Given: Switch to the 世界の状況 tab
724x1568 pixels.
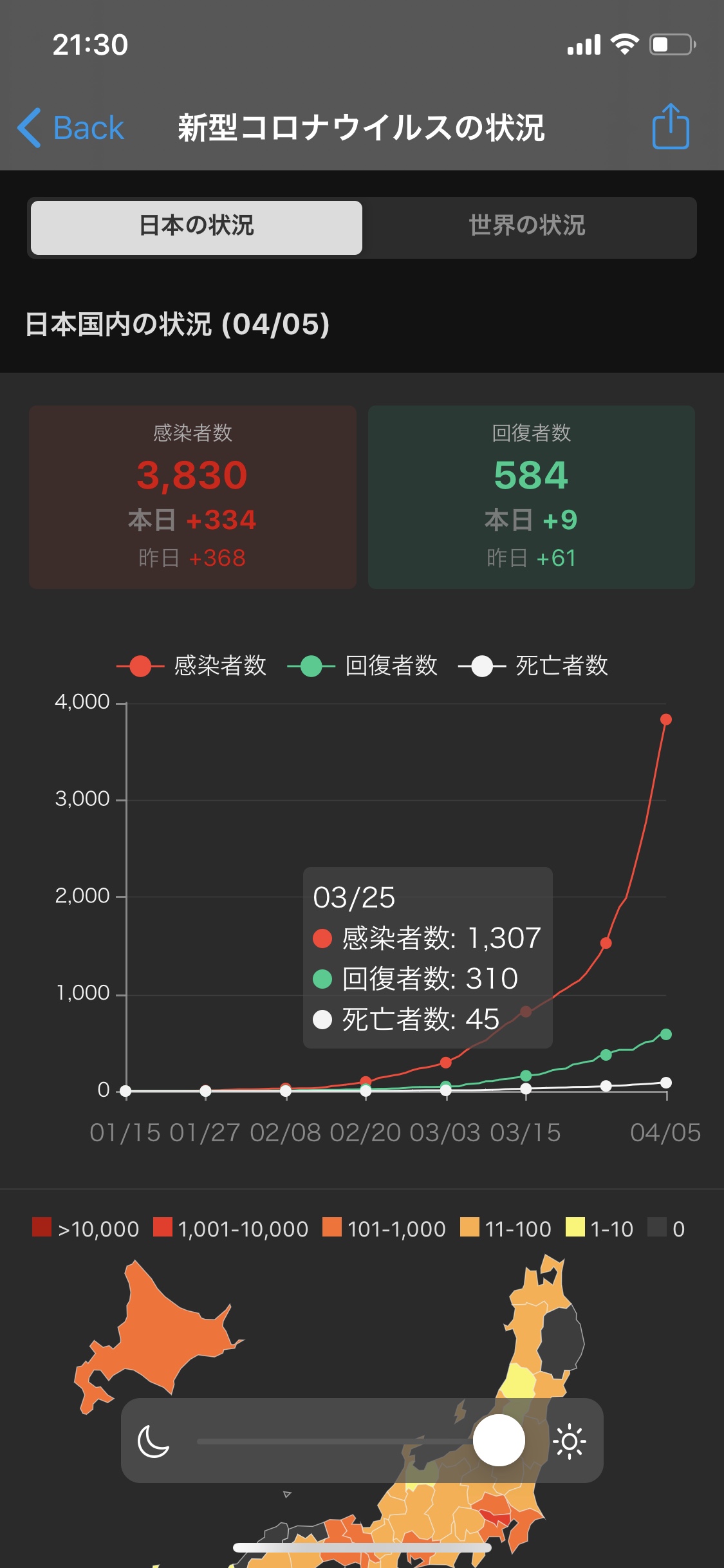Looking at the screenshot, I should [528, 227].
